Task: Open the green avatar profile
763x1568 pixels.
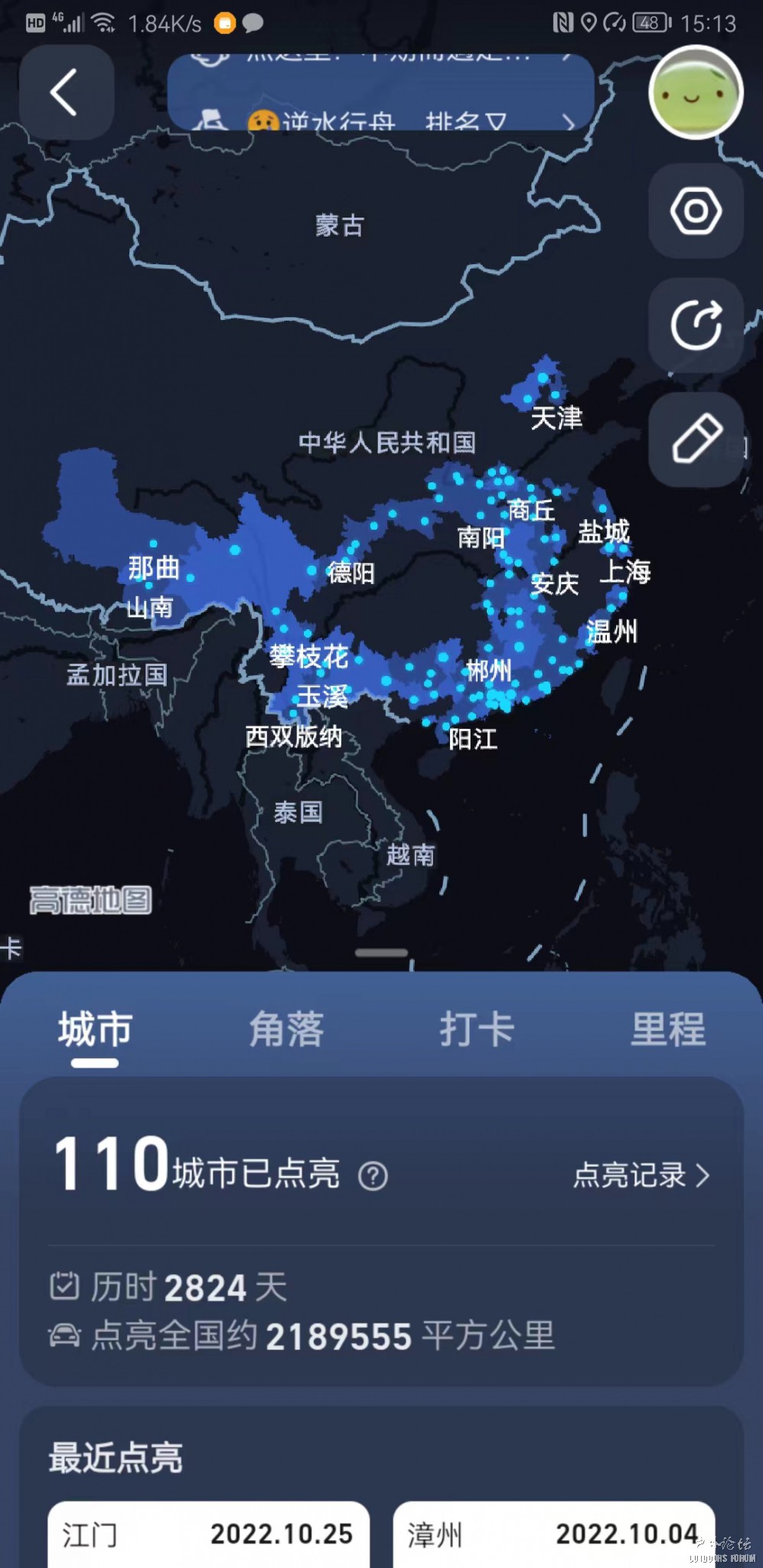Action: [695, 93]
